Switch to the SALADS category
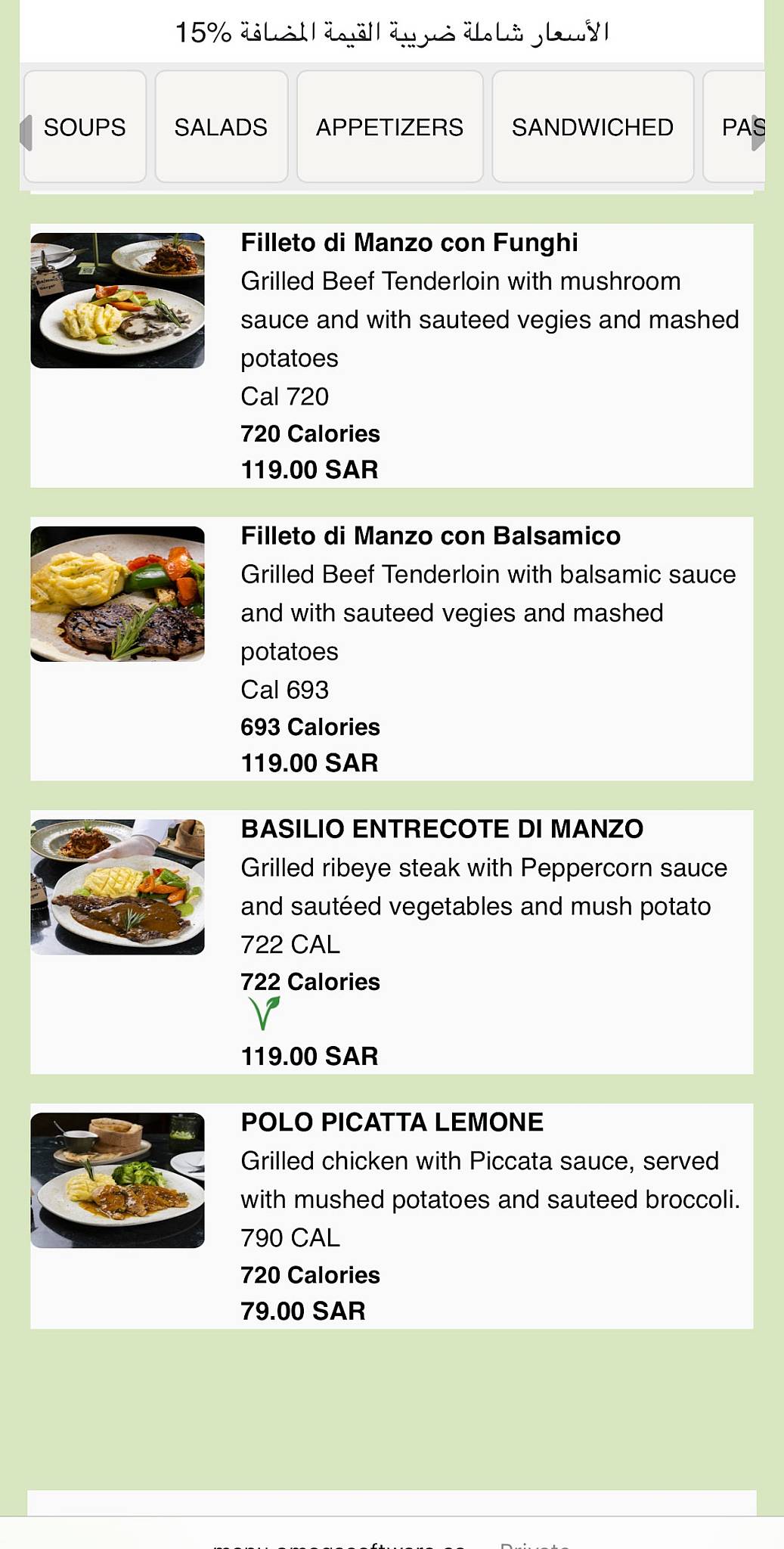Screen dimensions: 784x1549 [222, 126]
